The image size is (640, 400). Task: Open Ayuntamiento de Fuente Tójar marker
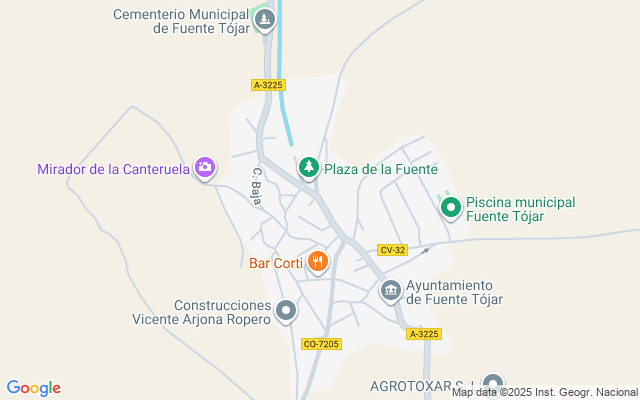(x=391, y=291)
